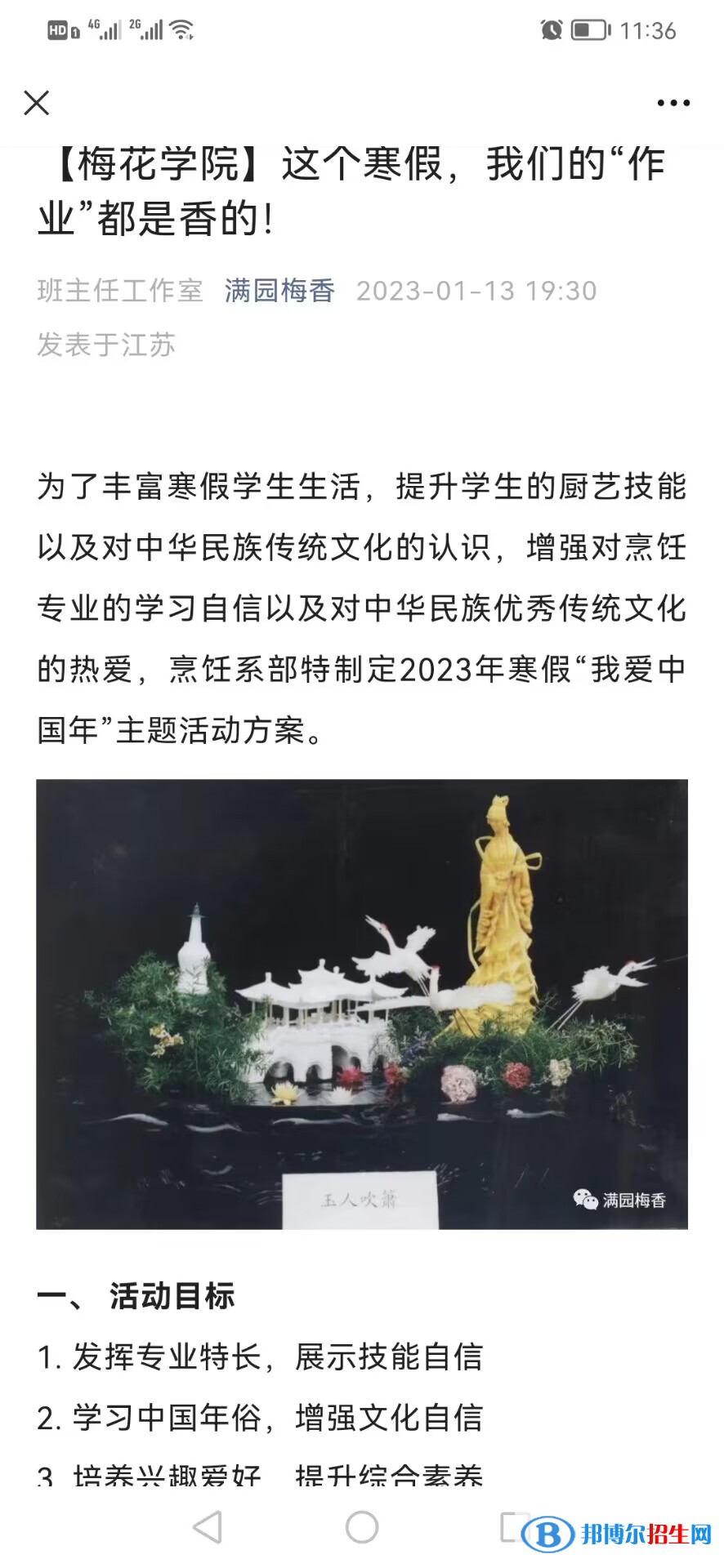View the food carving photo full screen
Image resolution: width=724 pixels, height=1568 pixels.
click(x=362, y=1004)
